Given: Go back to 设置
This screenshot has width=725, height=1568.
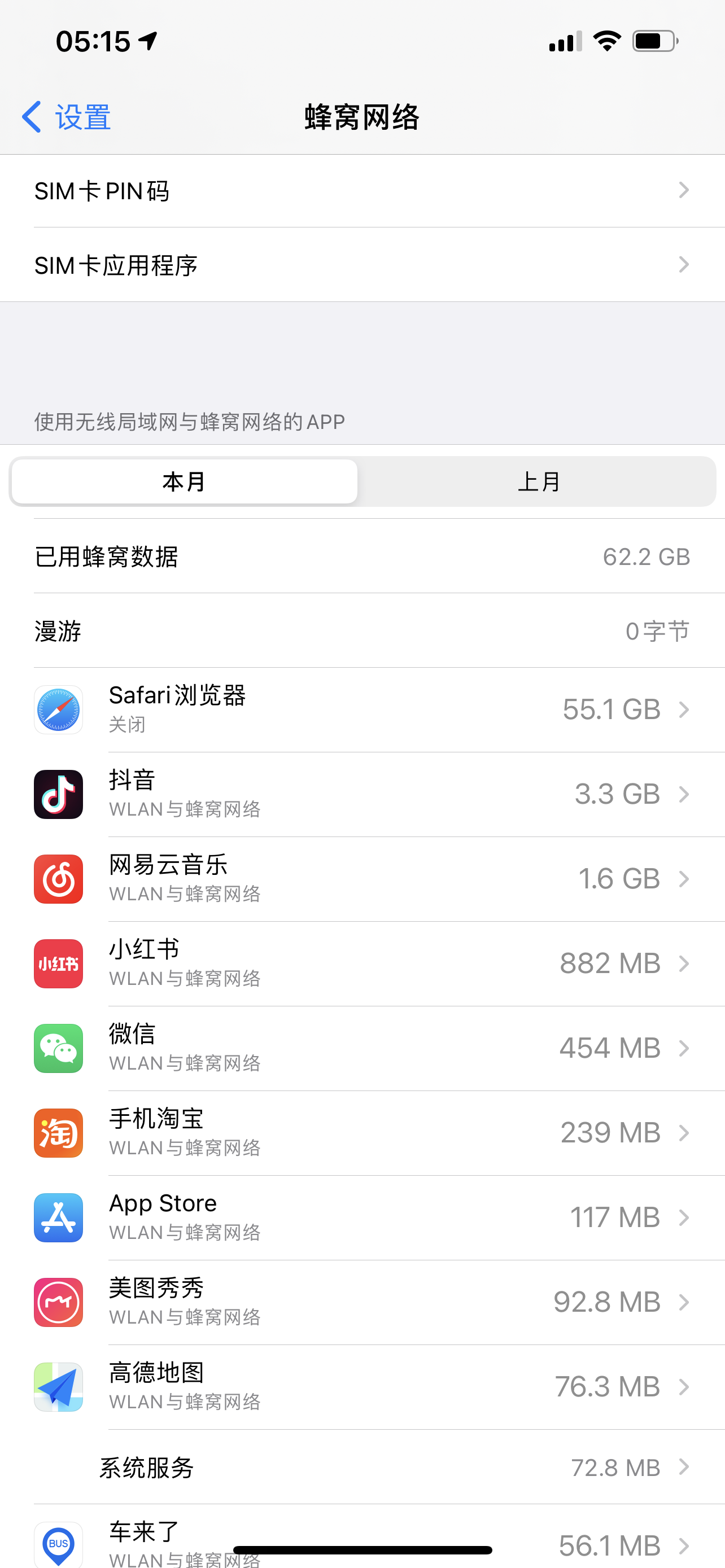Looking at the screenshot, I should [67, 117].
